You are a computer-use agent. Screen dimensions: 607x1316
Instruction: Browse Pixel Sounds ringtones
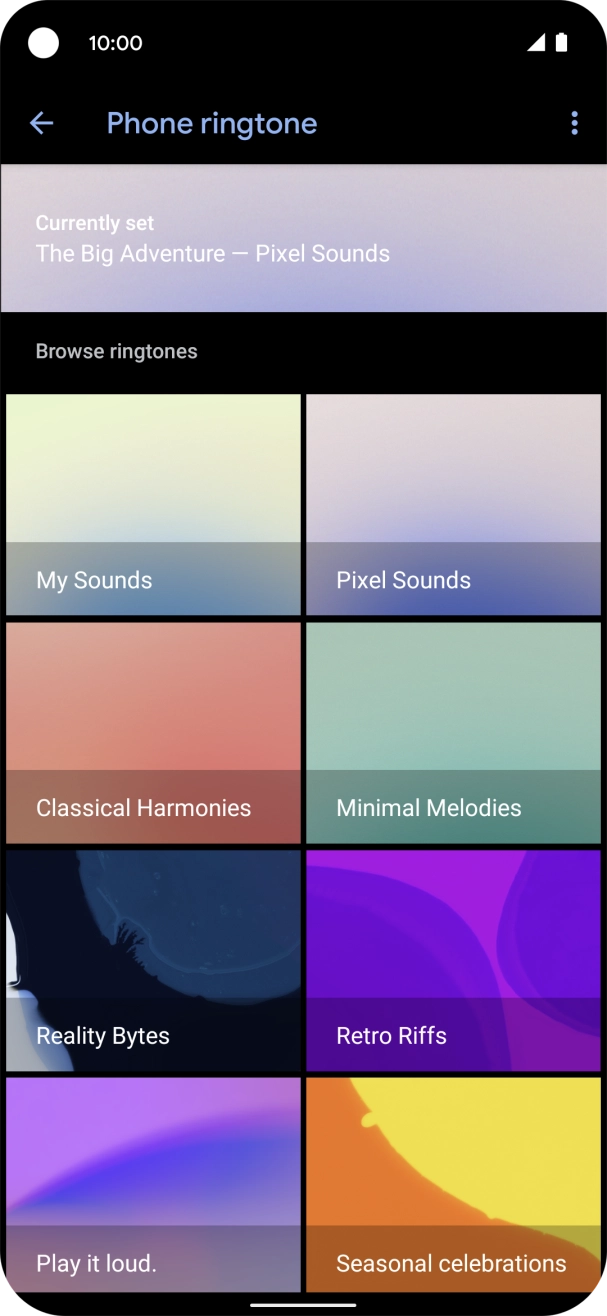pyautogui.click(x=454, y=505)
